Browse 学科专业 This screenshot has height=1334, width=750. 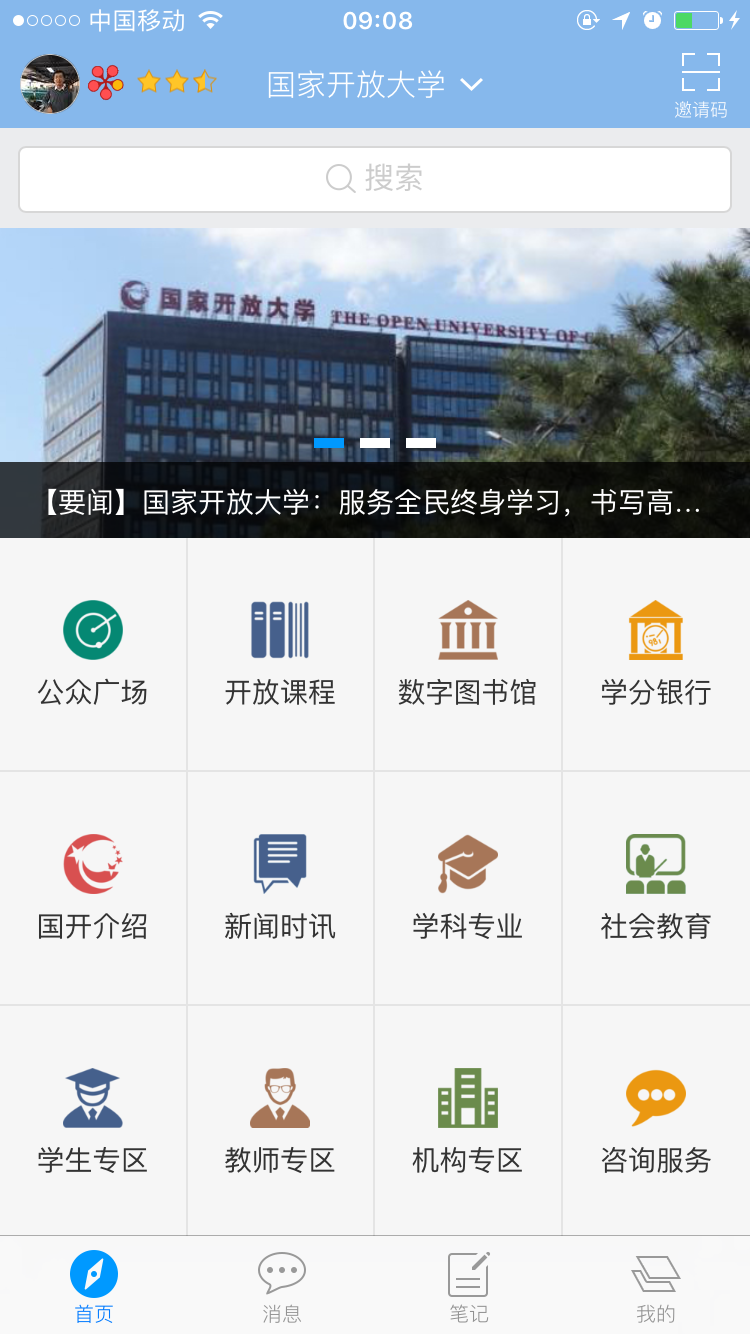tap(467, 888)
